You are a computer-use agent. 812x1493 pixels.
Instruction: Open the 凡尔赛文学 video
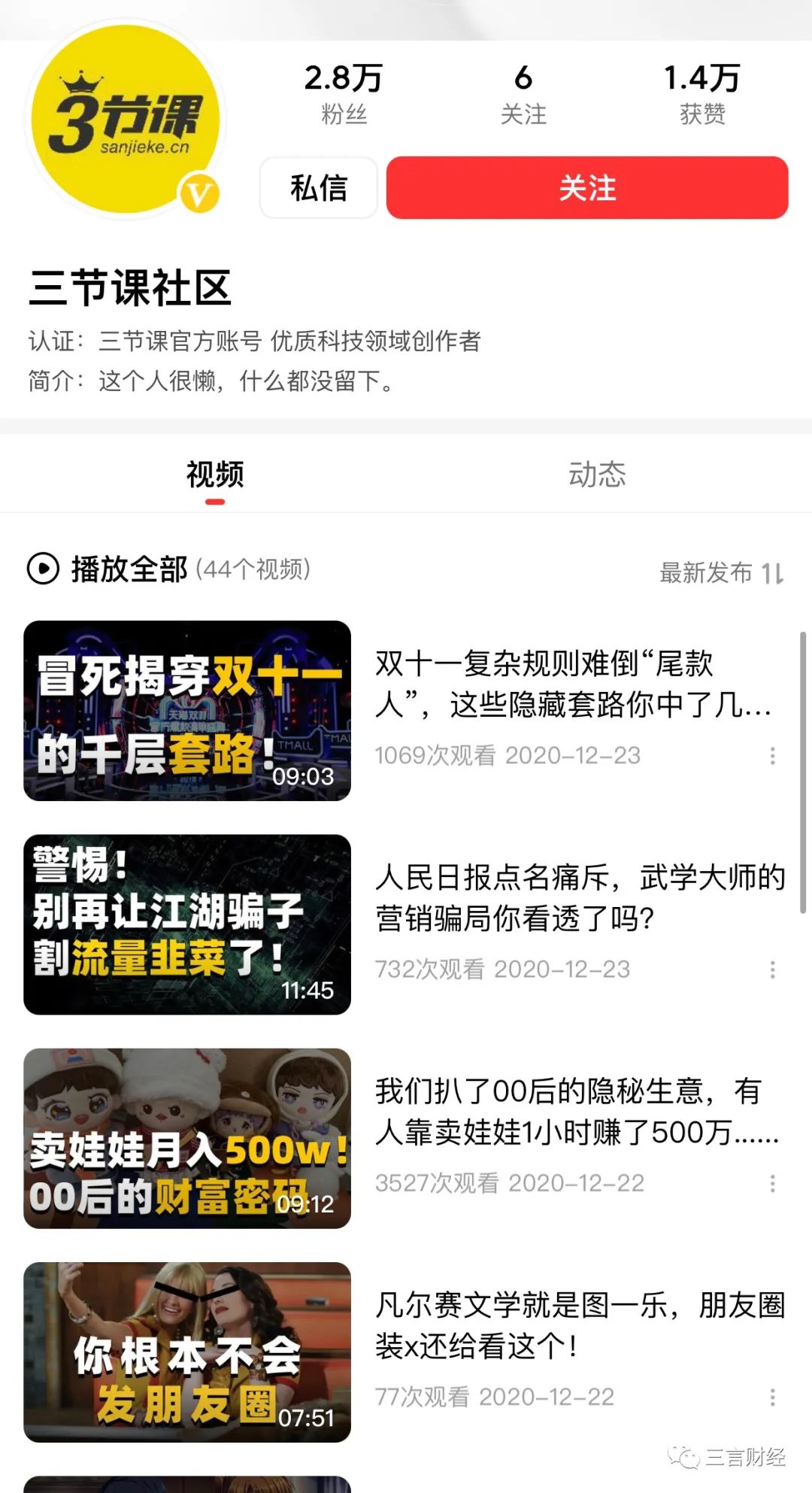pos(186,1352)
